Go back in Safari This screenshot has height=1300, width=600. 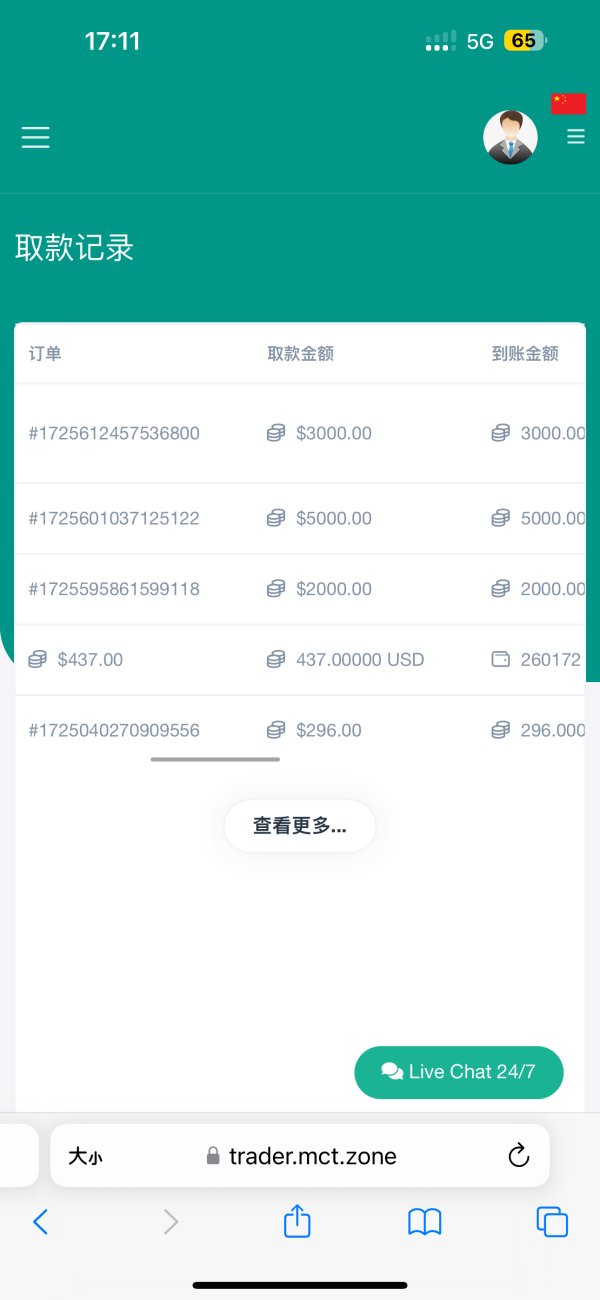[40, 1221]
